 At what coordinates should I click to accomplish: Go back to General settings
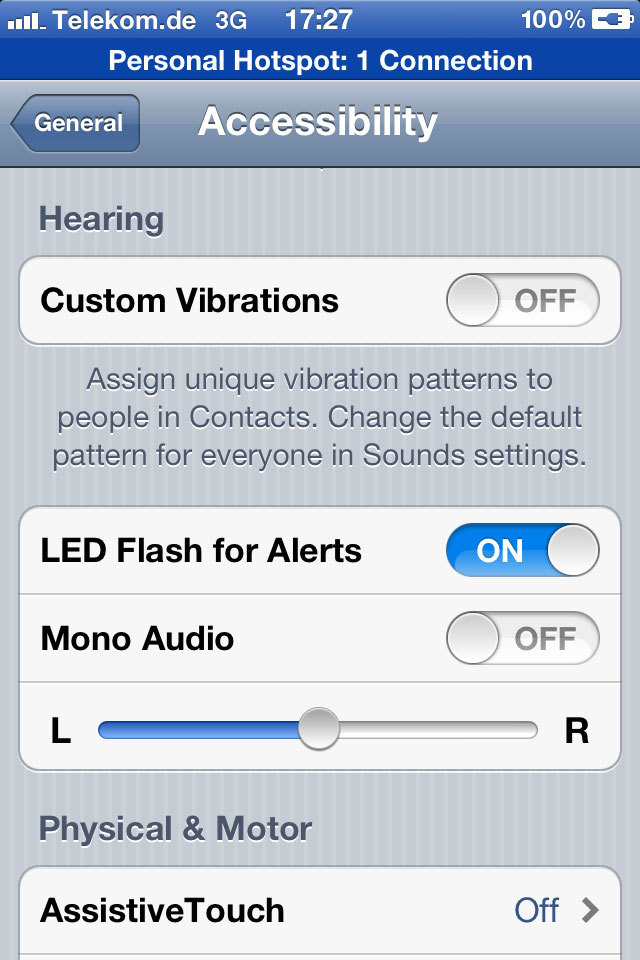[x=76, y=124]
